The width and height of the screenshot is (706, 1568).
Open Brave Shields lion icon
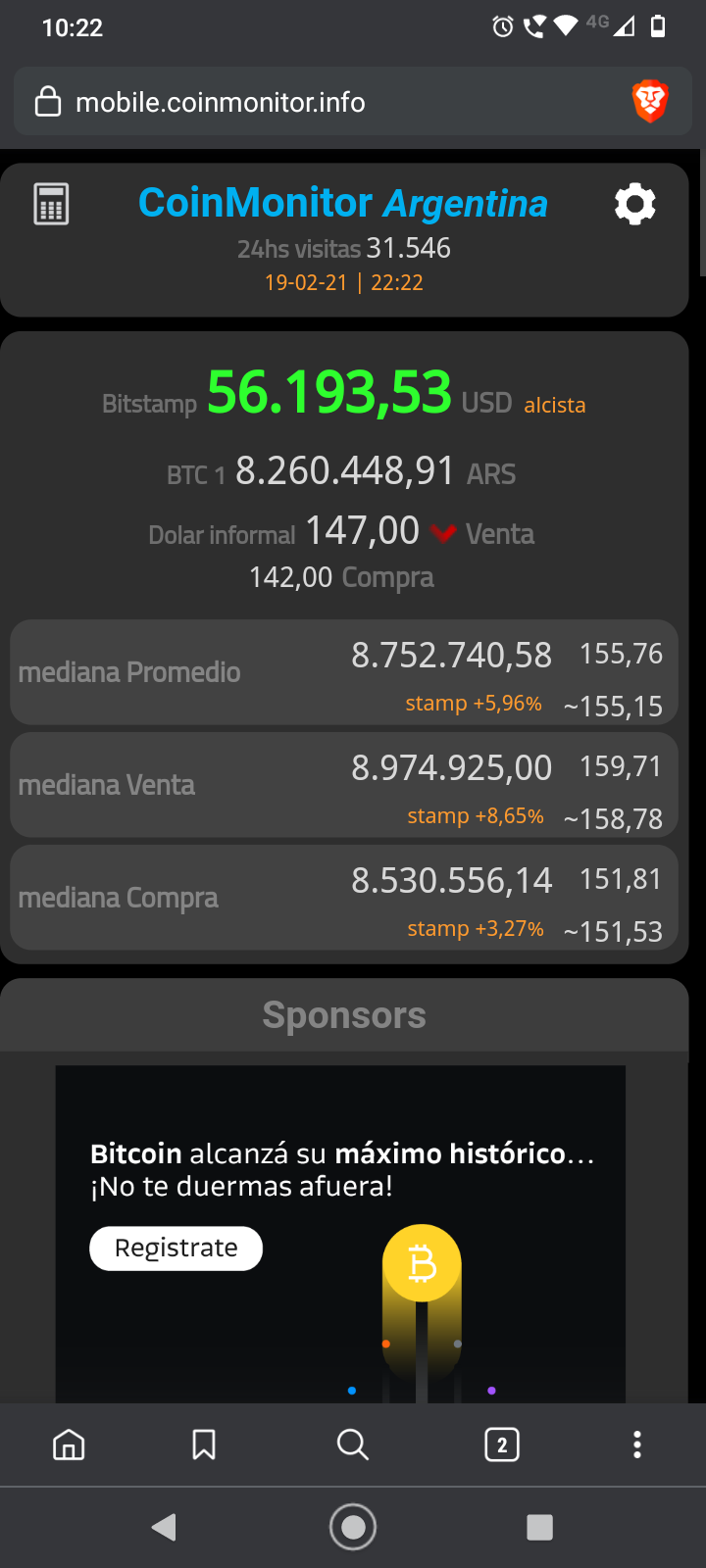(x=650, y=101)
